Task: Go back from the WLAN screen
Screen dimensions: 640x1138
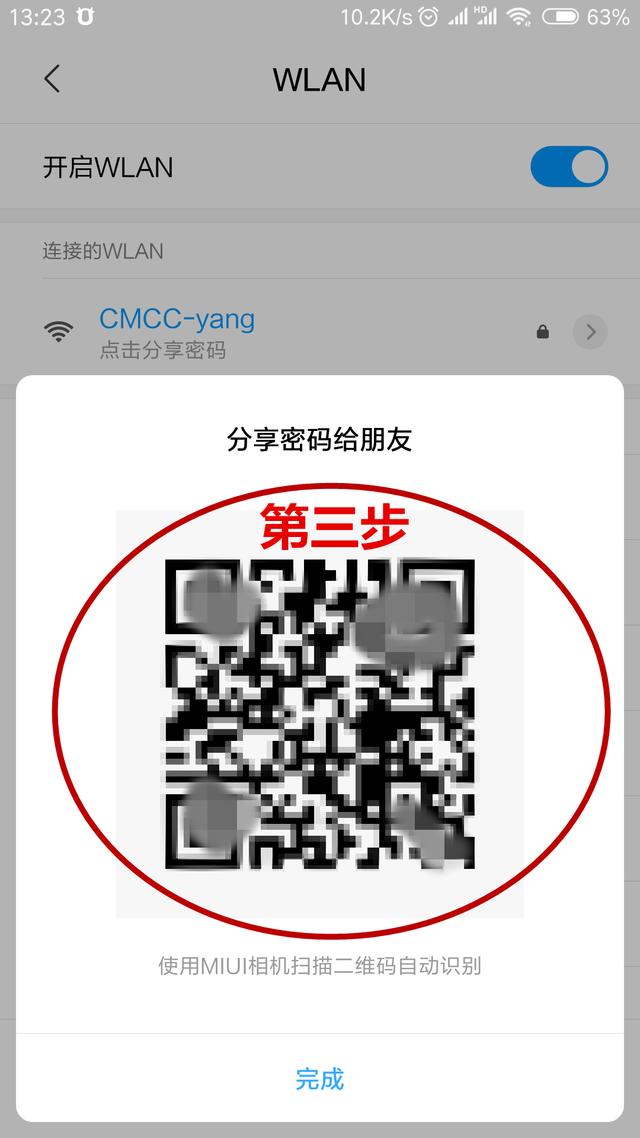Action: coord(52,80)
